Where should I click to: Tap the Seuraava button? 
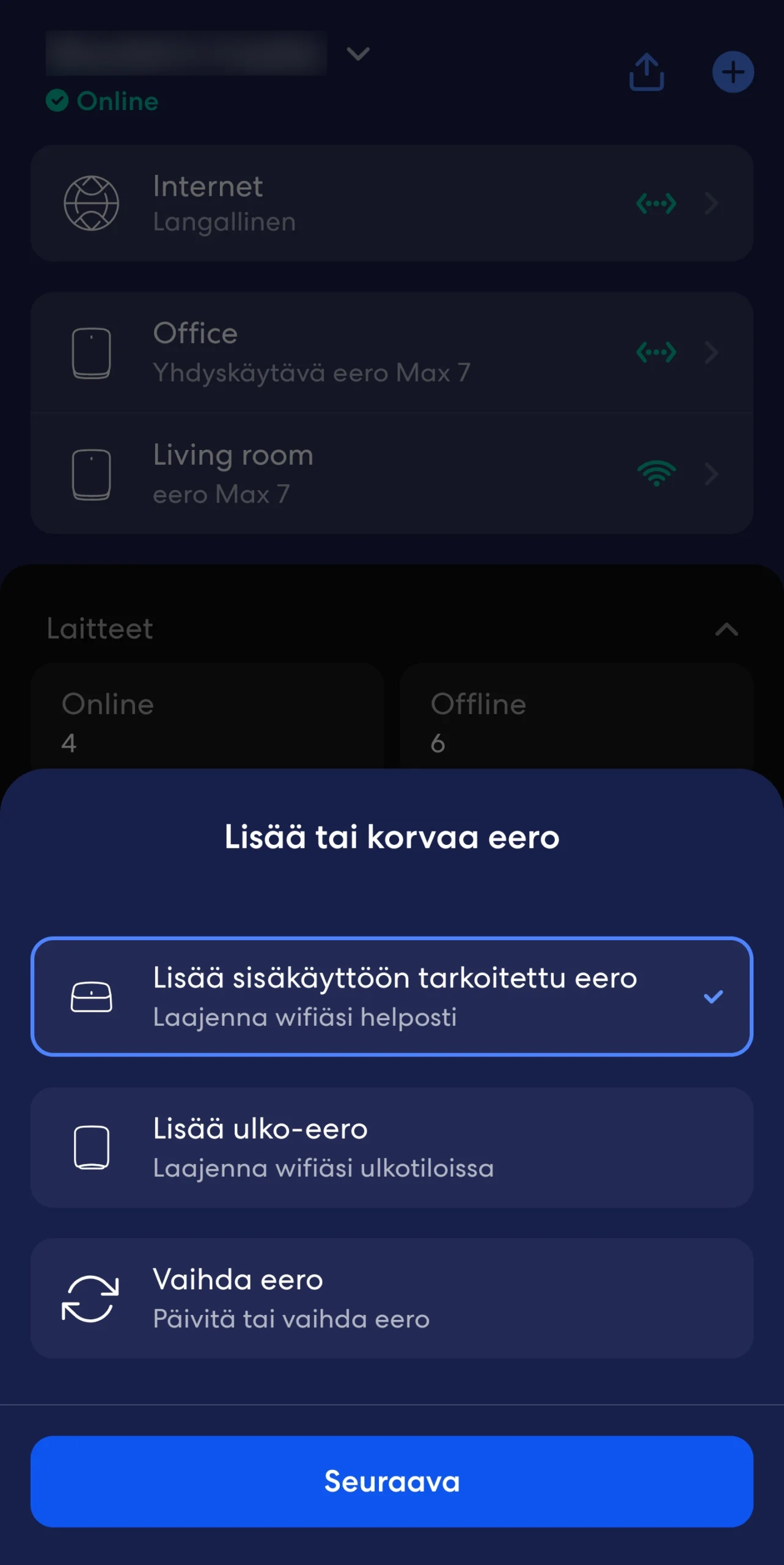tap(391, 1481)
